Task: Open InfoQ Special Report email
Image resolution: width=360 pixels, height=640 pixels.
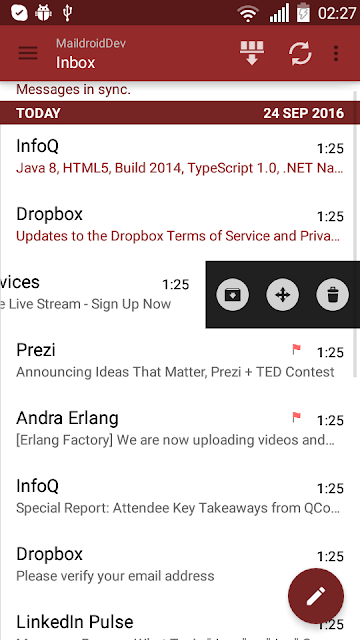Action: pos(180,498)
